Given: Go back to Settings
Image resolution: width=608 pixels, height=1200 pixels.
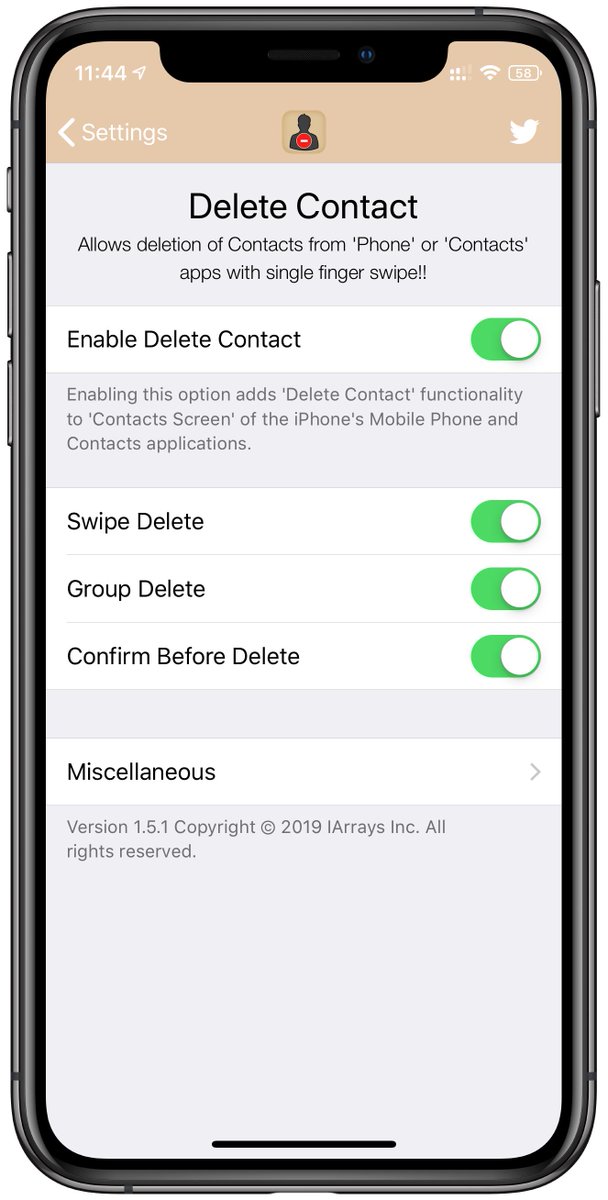Looking at the screenshot, I should (112, 132).
